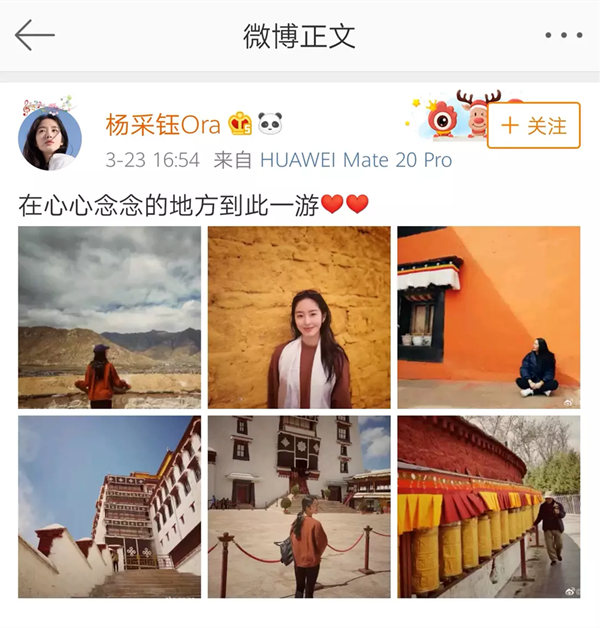Open 杨采钰Ora's profile avatar
The height and width of the screenshot is (628, 600).
pos(50,138)
